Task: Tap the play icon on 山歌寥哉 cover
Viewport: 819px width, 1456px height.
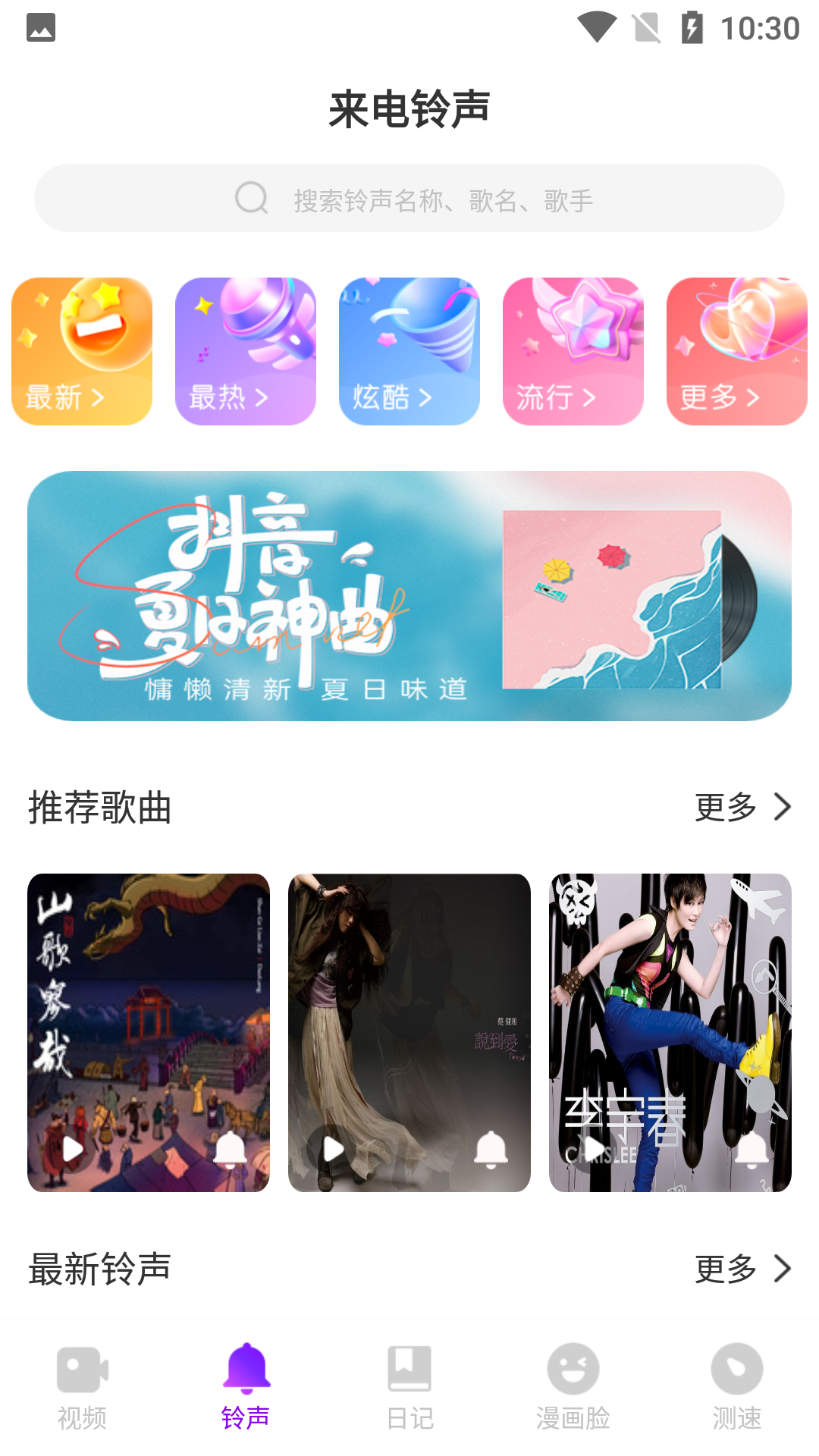Action: pyautogui.click(x=74, y=1150)
